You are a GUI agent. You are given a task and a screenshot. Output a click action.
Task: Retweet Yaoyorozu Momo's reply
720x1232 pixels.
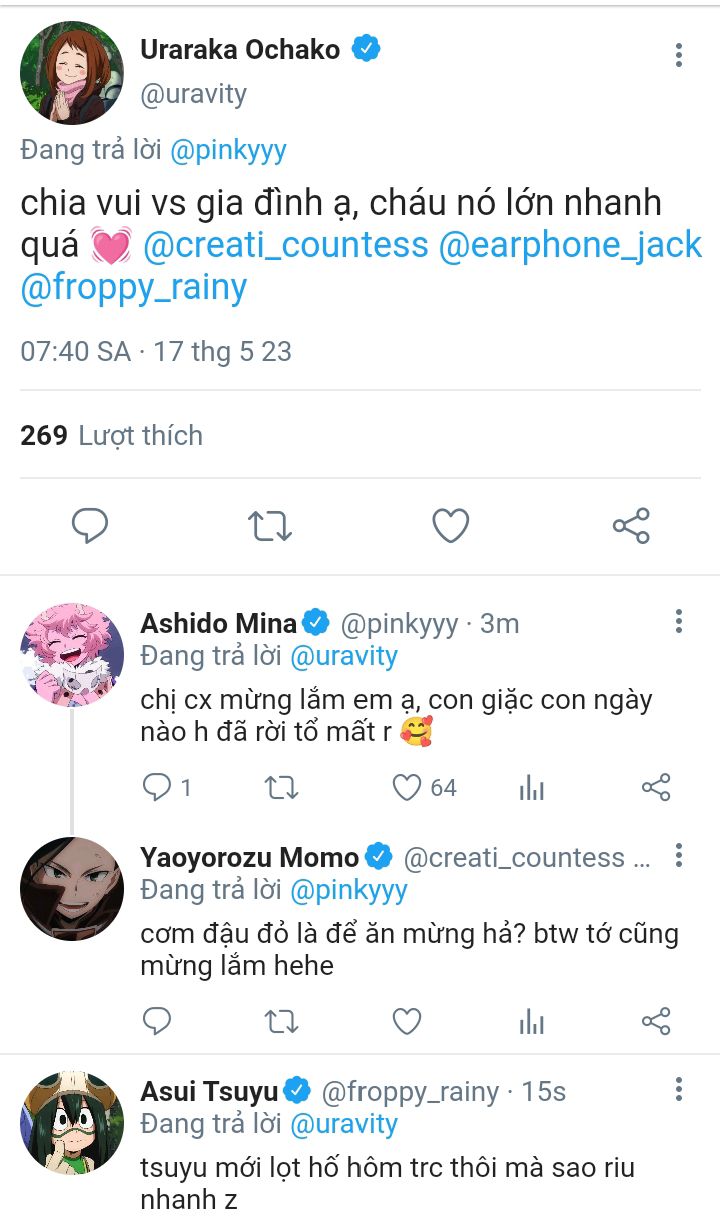click(281, 1021)
